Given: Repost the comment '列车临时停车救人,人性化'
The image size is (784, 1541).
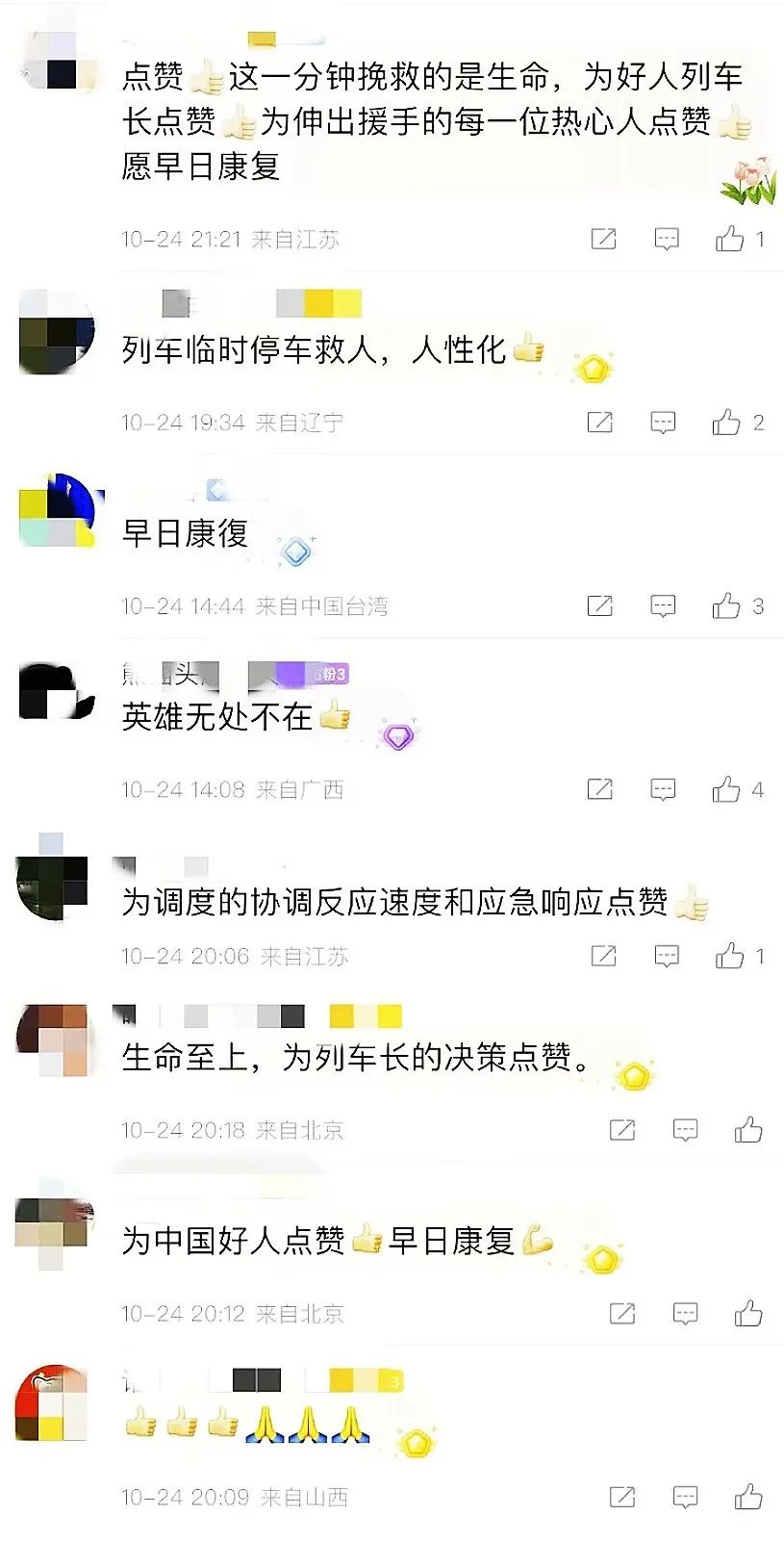Looking at the screenshot, I should [x=600, y=422].
